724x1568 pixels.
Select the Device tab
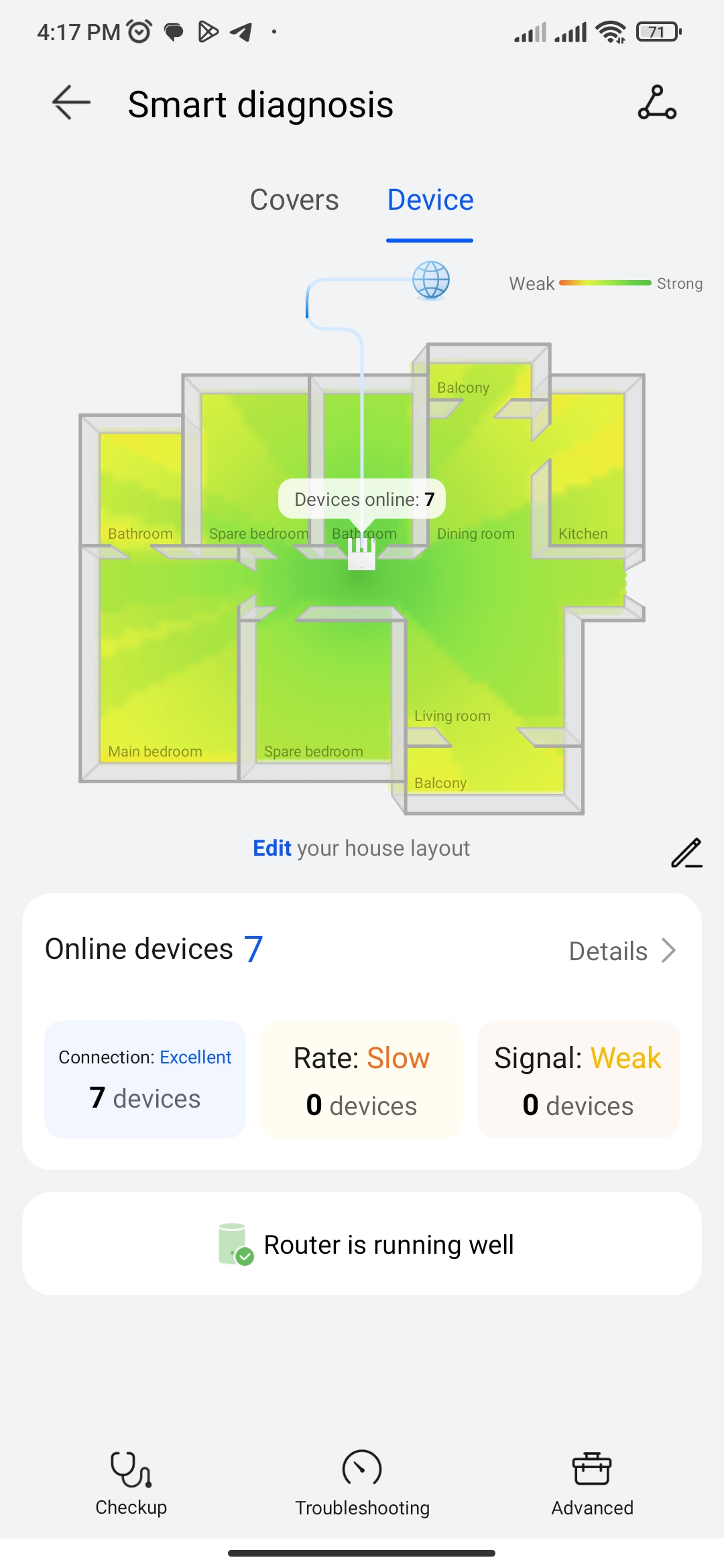click(x=430, y=200)
